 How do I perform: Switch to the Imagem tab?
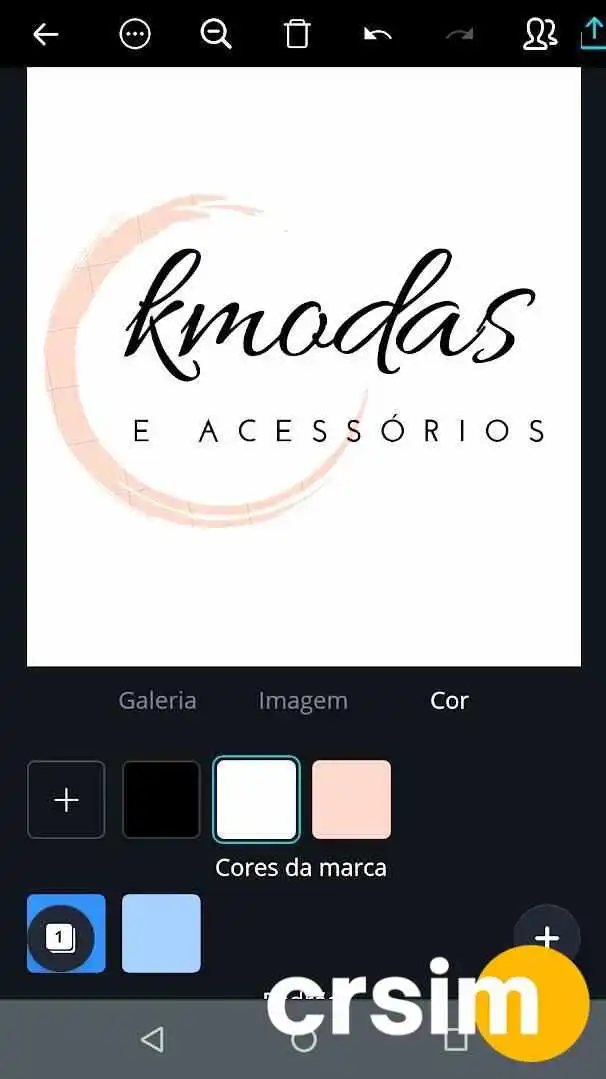coord(303,701)
